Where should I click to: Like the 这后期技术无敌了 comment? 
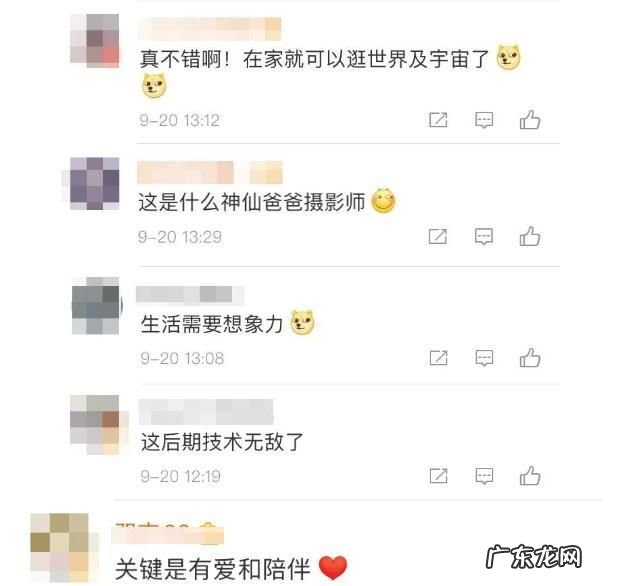(530, 476)
